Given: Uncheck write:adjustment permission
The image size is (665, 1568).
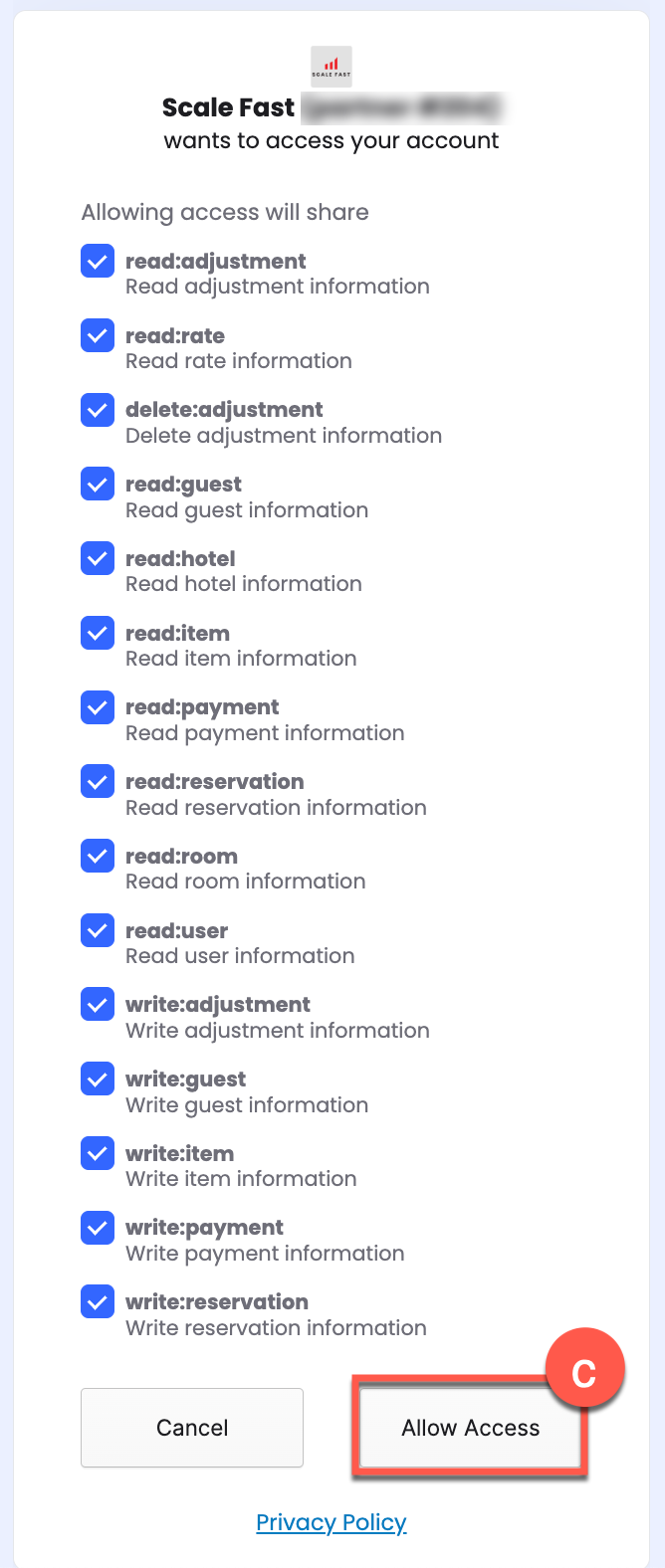Looking at the screenshot, I should tap(98, 1005).
